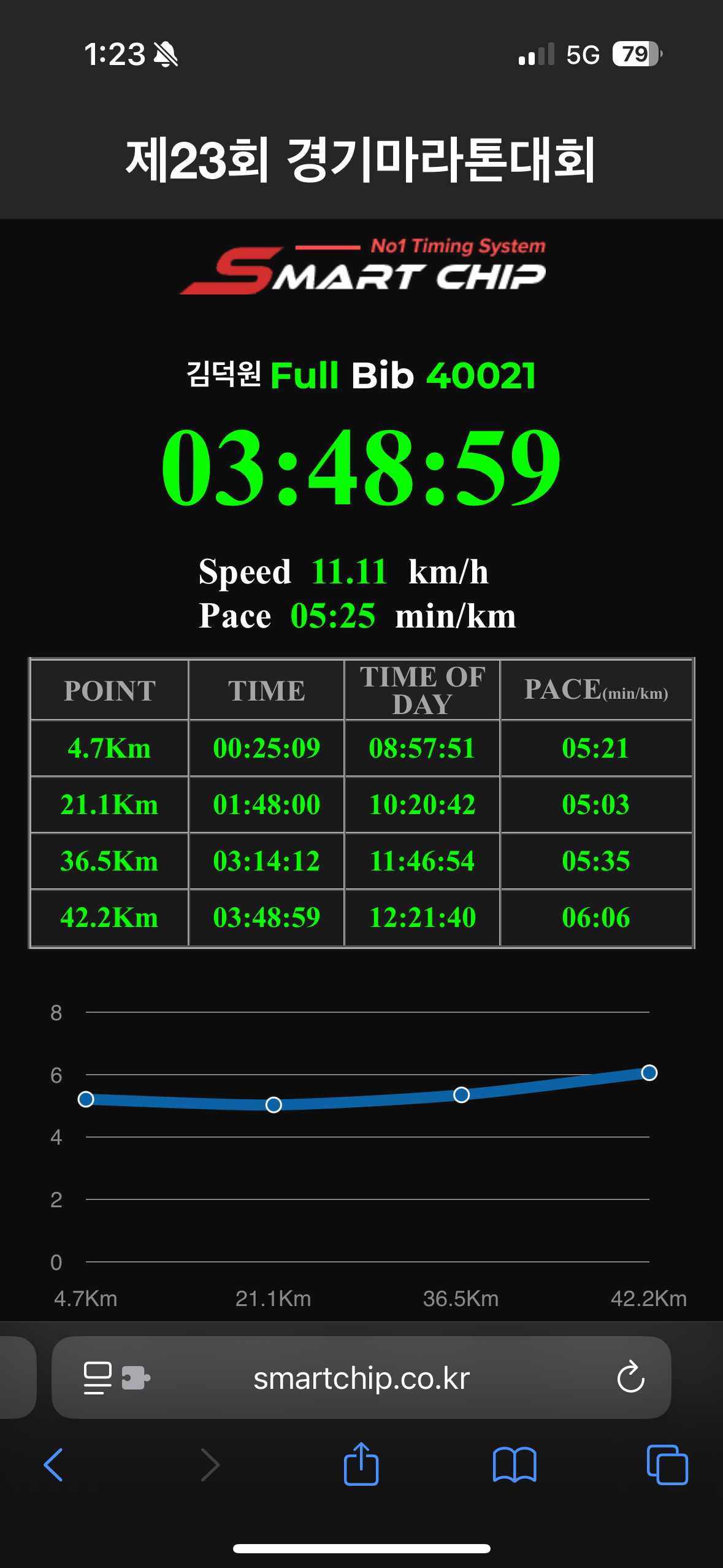Image resolution: width=723 pixels, height=1568 pixels.
Task: Open the page settings reader menu
Action: point(98,1378)
